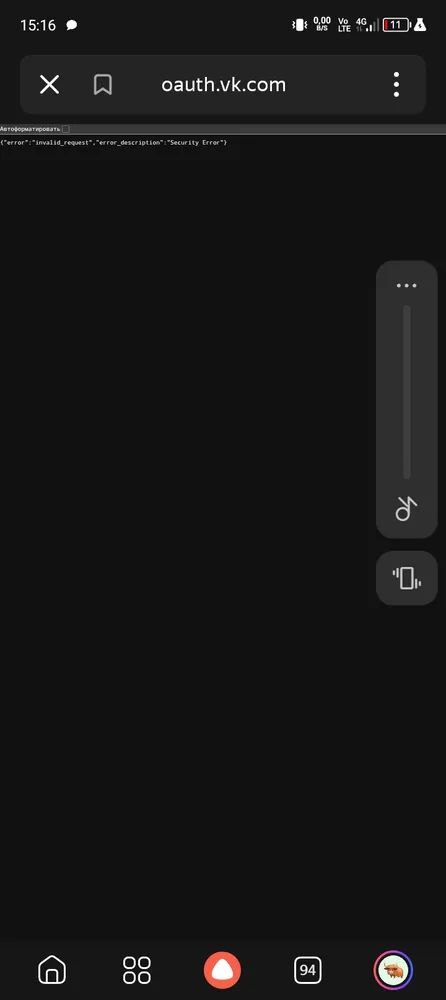Open the browser overflow menu
Viewport: 446px width, 1000px height.
(x=396, y=84)
